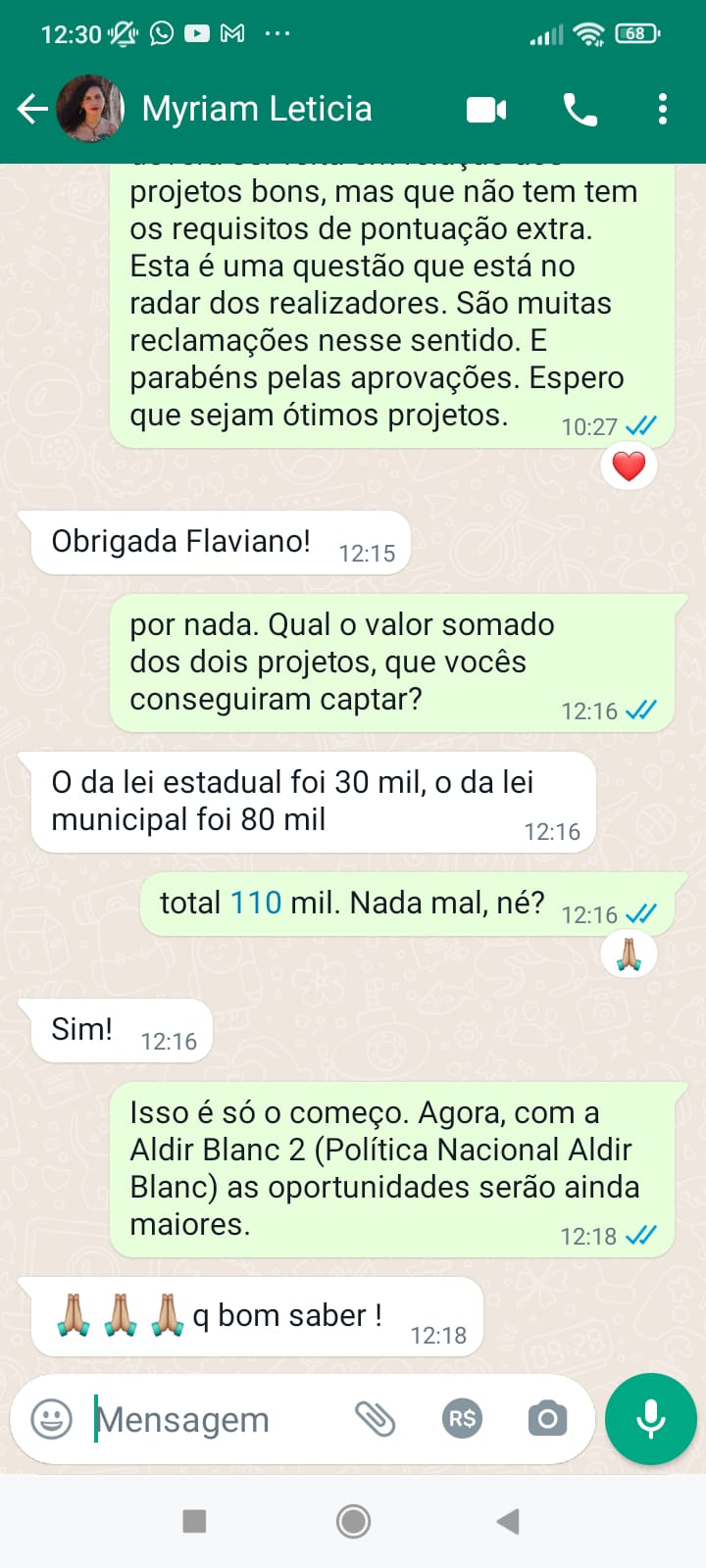The image size is (706, 1568).
Task: Open Myriam Leticia's contact info via her name
Action: (257, 109)
